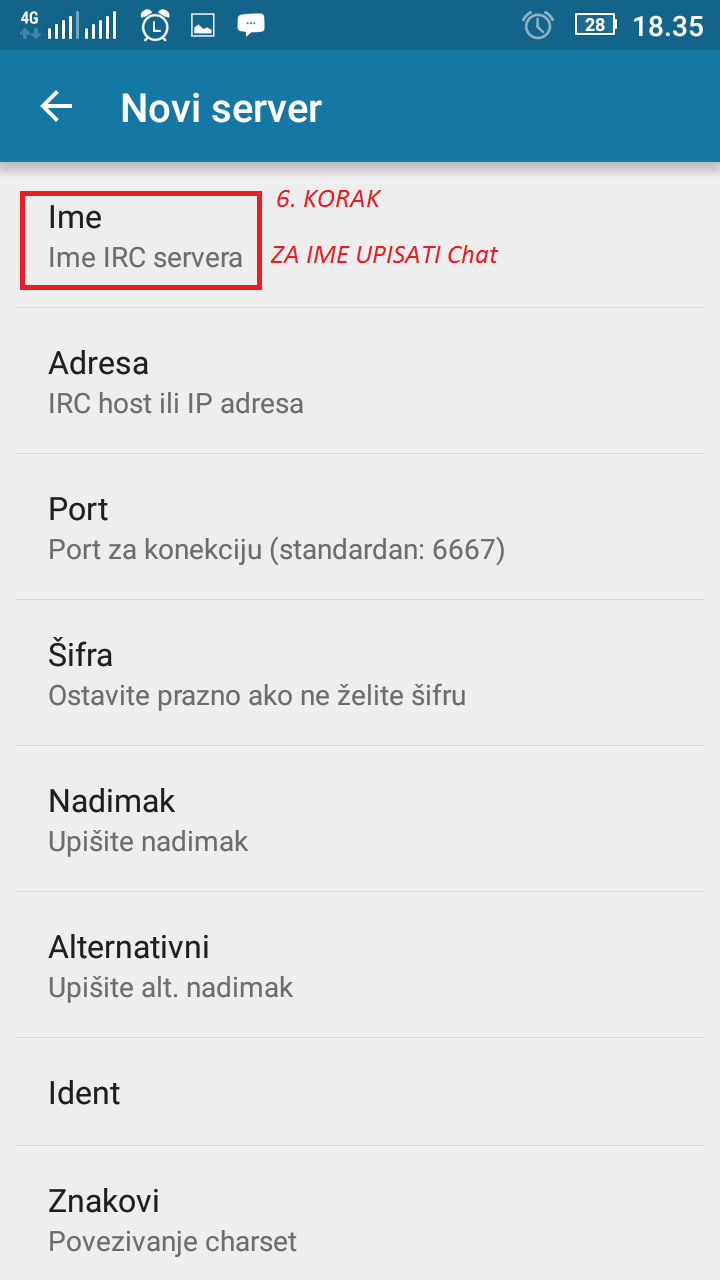Open the Ident setting
This screenshot has height=1280, width=720.
[x=360, y=1092]
